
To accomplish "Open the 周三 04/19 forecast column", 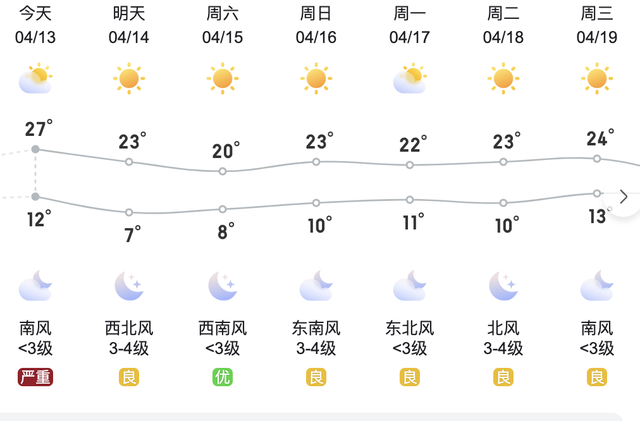I will click(x=597, y=25).
